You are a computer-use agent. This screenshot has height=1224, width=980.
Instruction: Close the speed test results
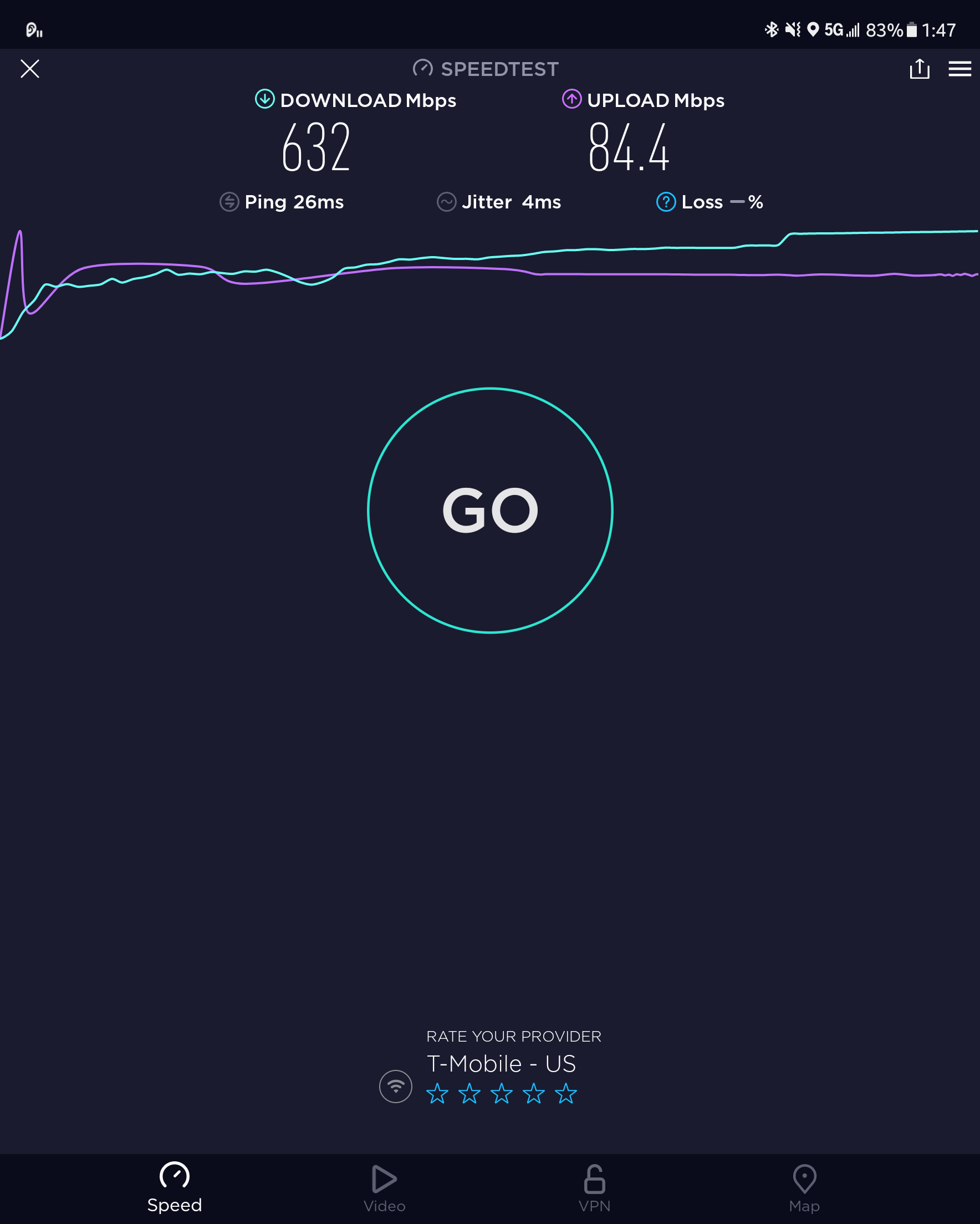[x=29, y=69]
